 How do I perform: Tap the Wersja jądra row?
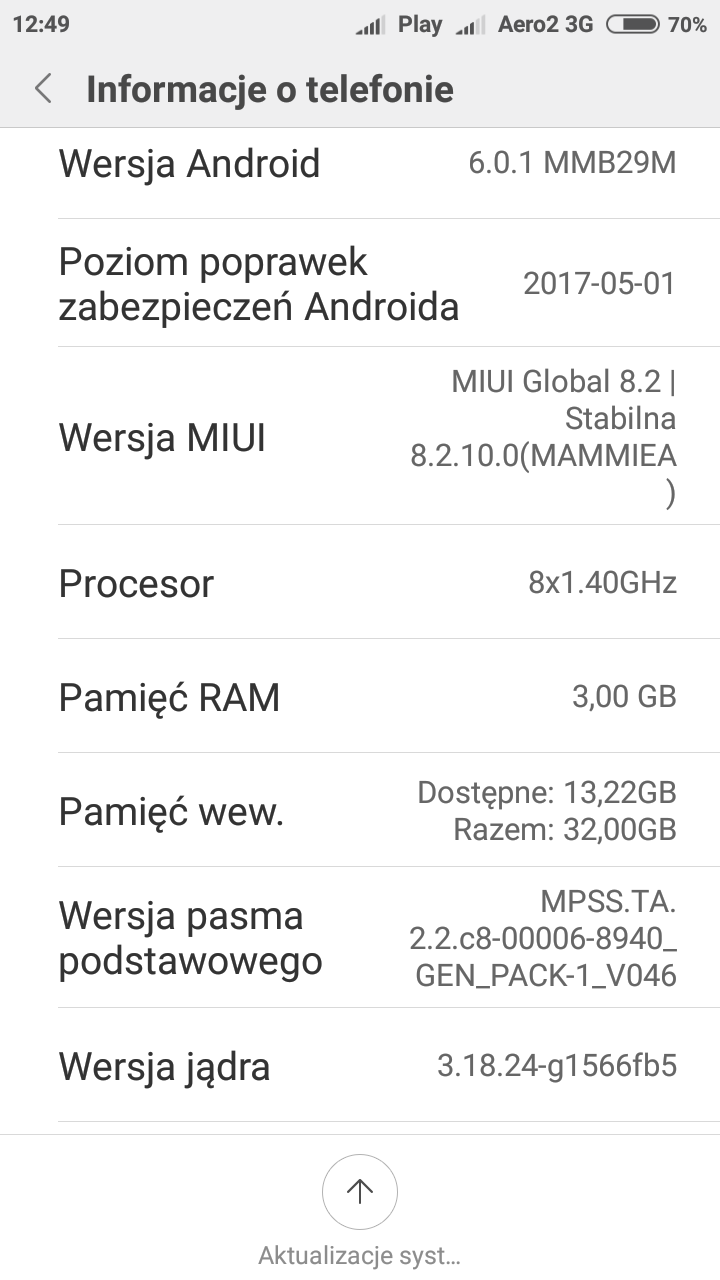(360, 1066)
